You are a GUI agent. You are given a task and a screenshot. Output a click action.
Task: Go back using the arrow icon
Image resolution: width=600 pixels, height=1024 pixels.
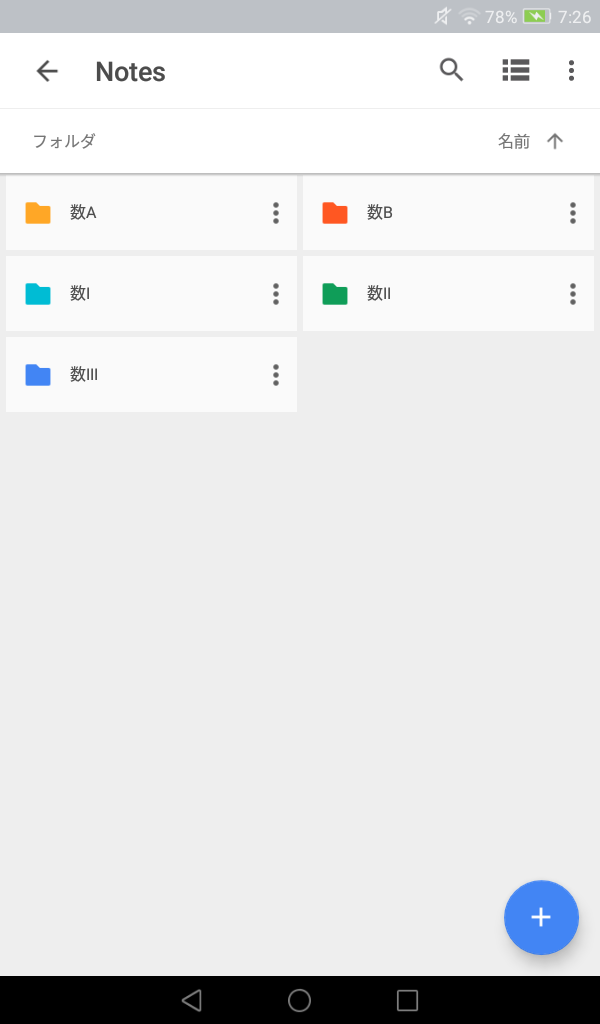47,71
